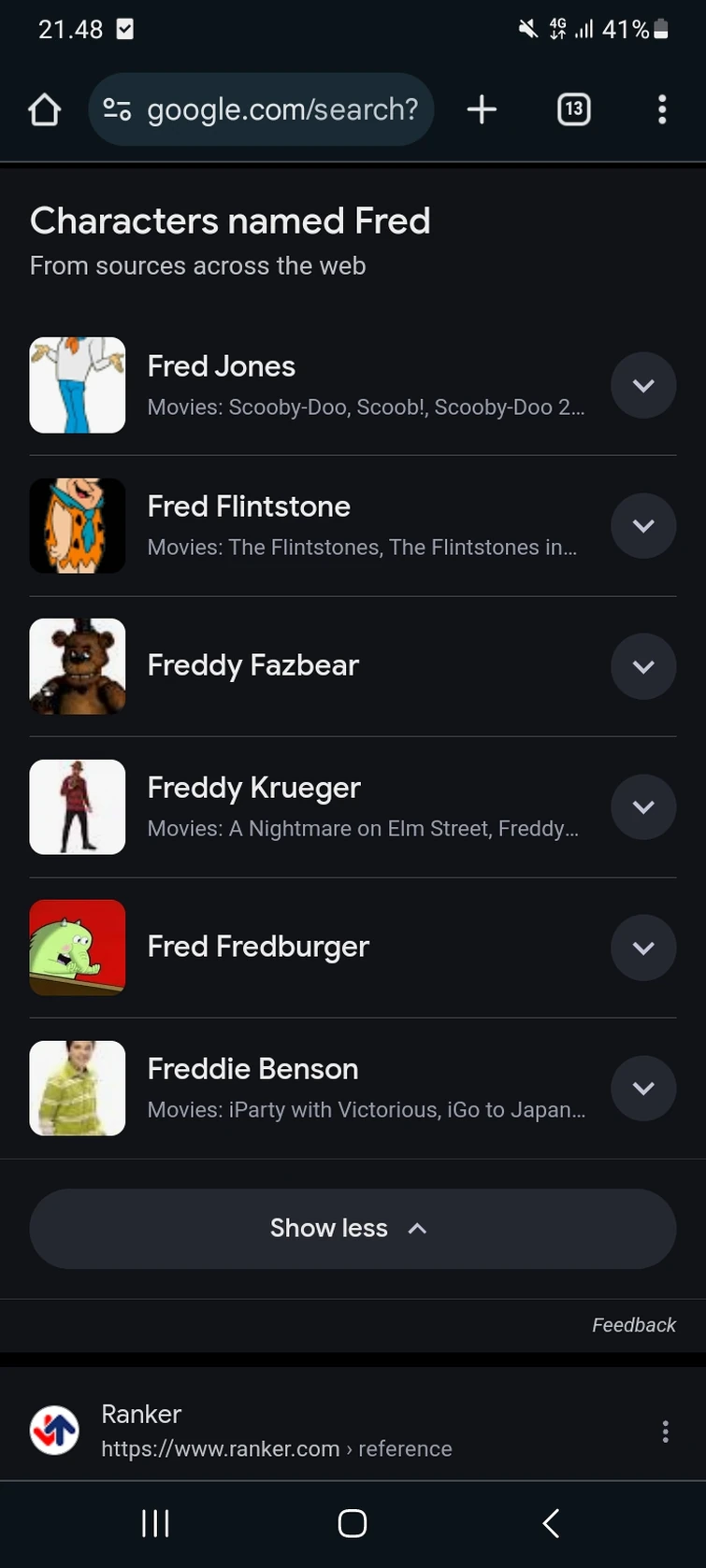706x1568 pixels.
Task: Go back with the system back button
Action: pyautogui.click(x=552, y=1523)
